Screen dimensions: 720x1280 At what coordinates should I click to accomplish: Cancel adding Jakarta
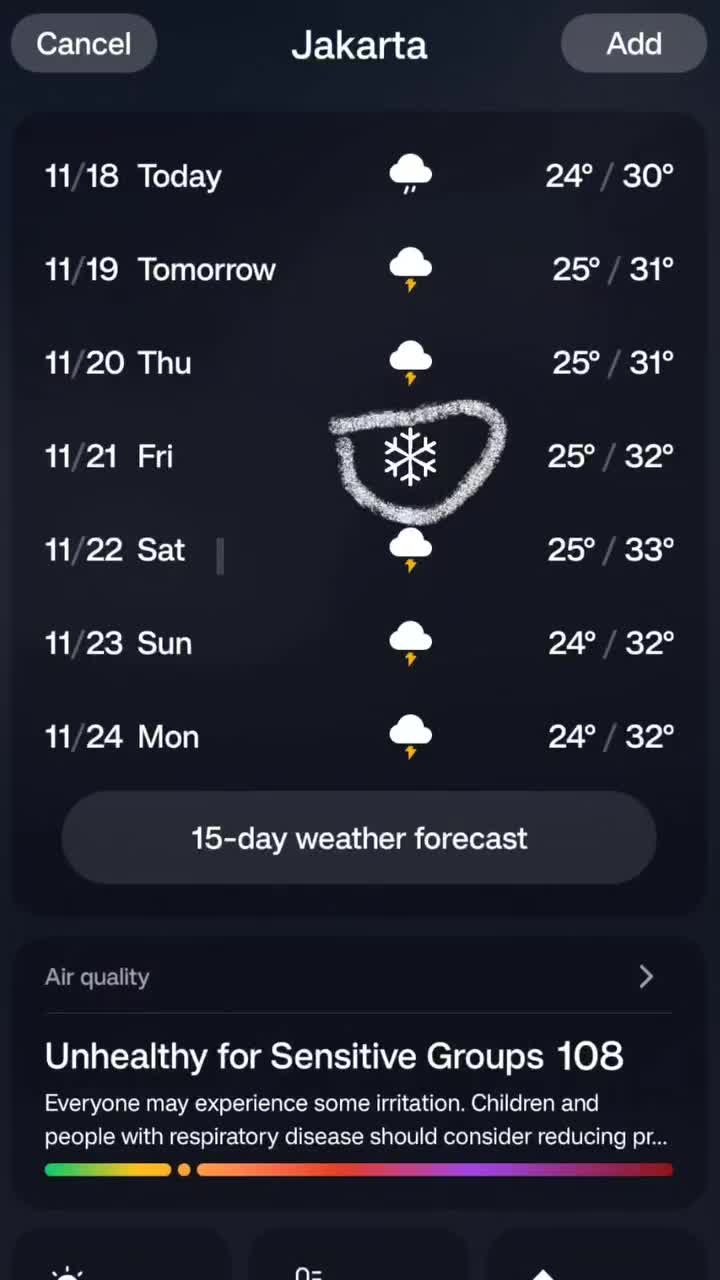coord(84,44)
